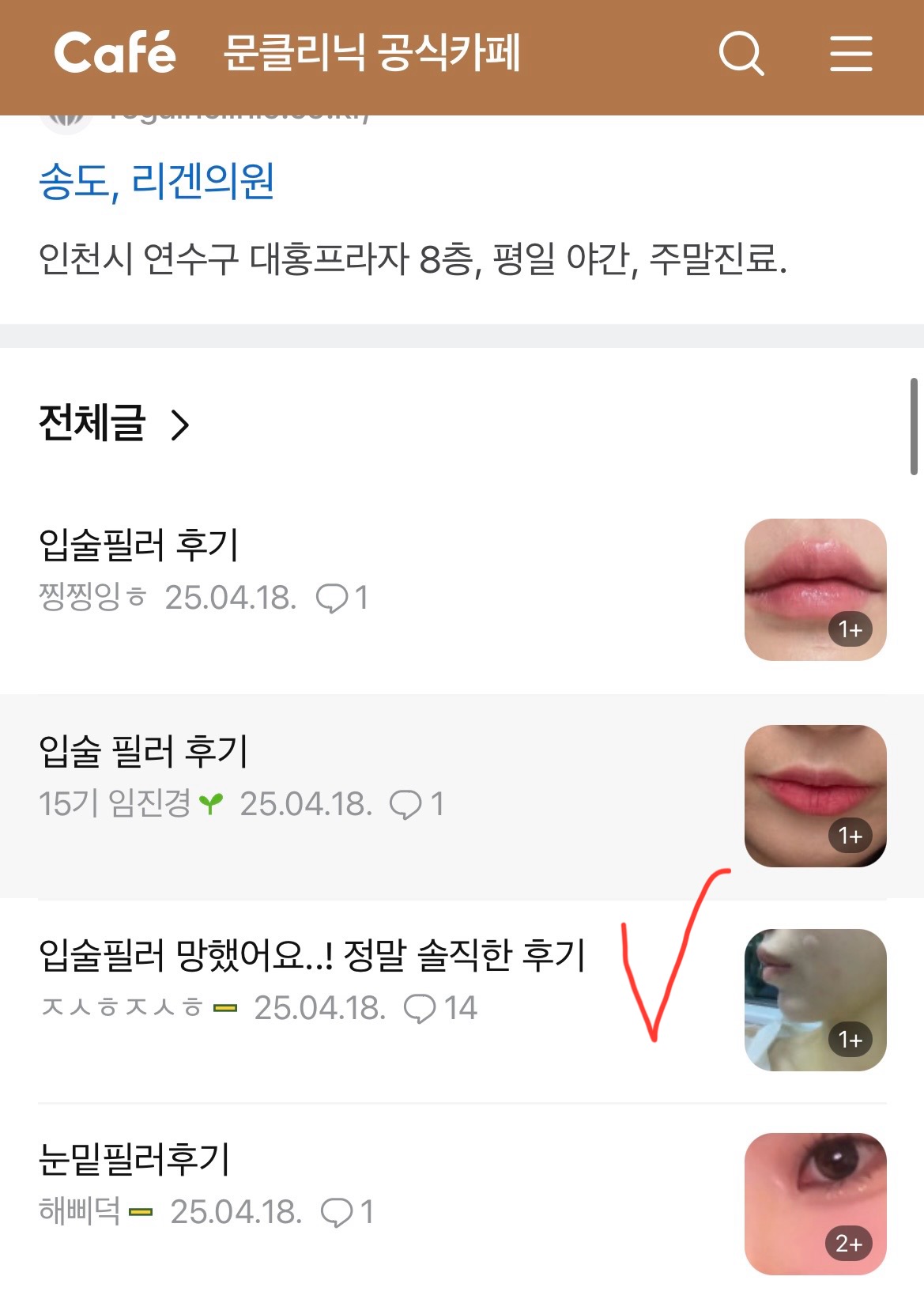Tap the Café logo
The height and width of the screenshot is (1299, 924).
pyautogui.click(x=115, y=53)
